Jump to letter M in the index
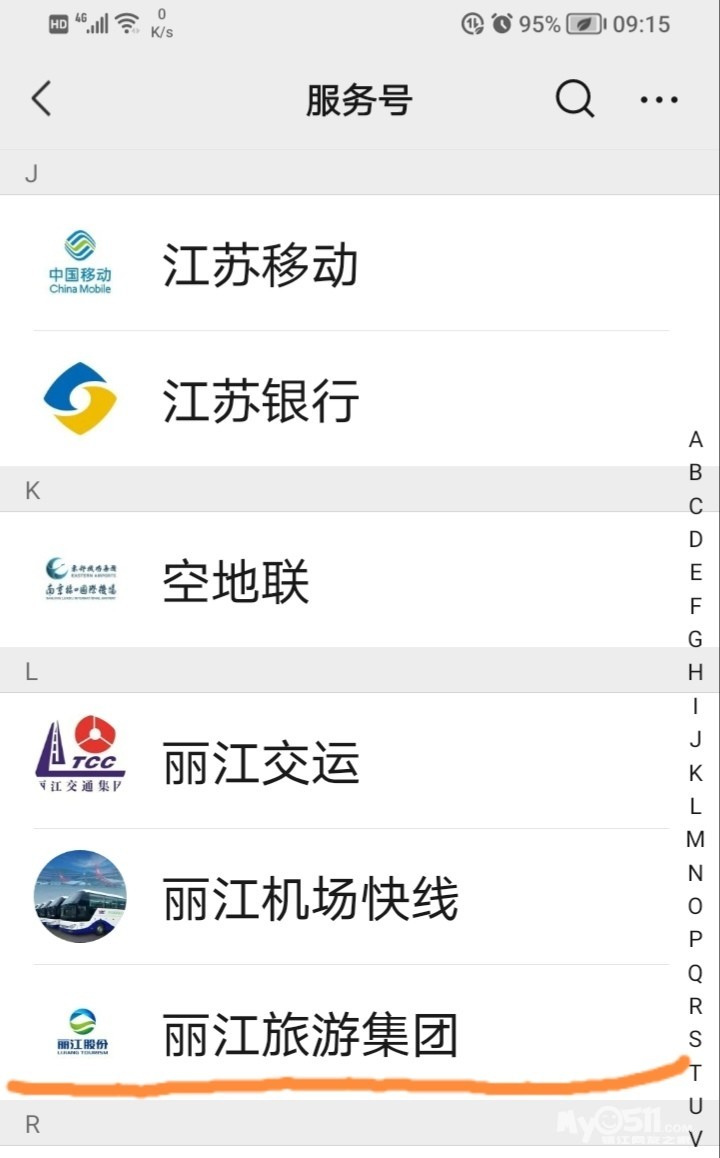Screen dimensions: 720x1158 click(695, 839)
